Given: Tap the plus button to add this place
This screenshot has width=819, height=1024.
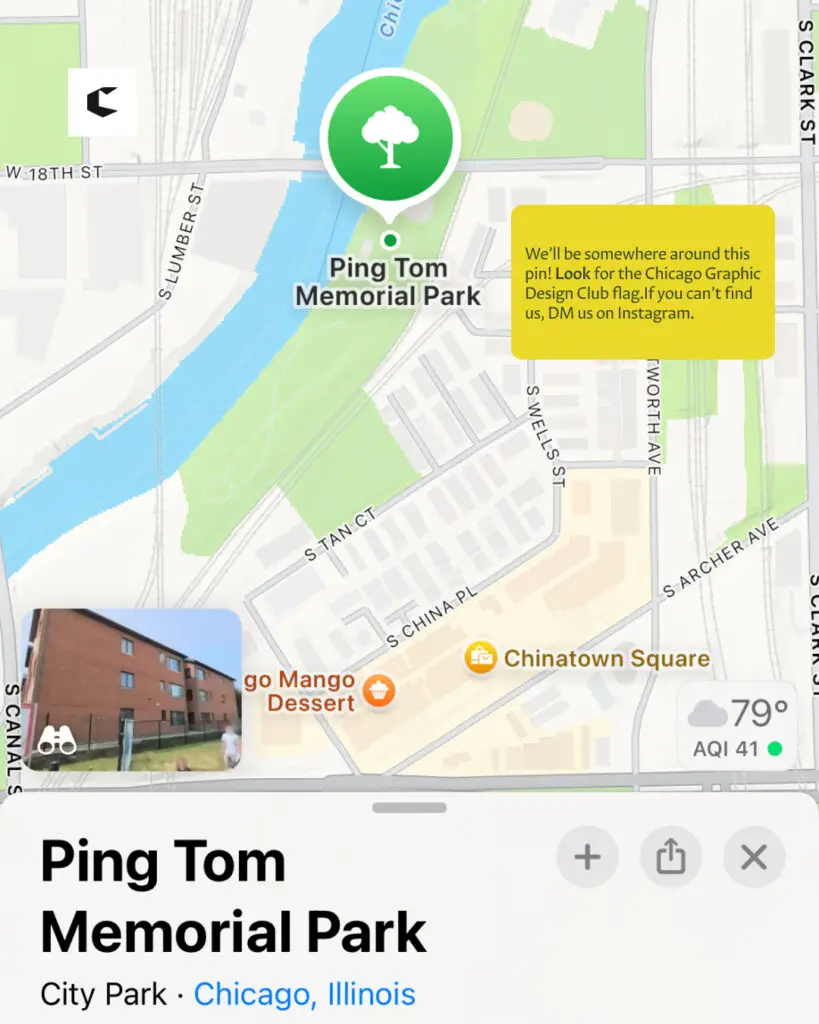Looking at the screenshot, I should pos(587,857).
